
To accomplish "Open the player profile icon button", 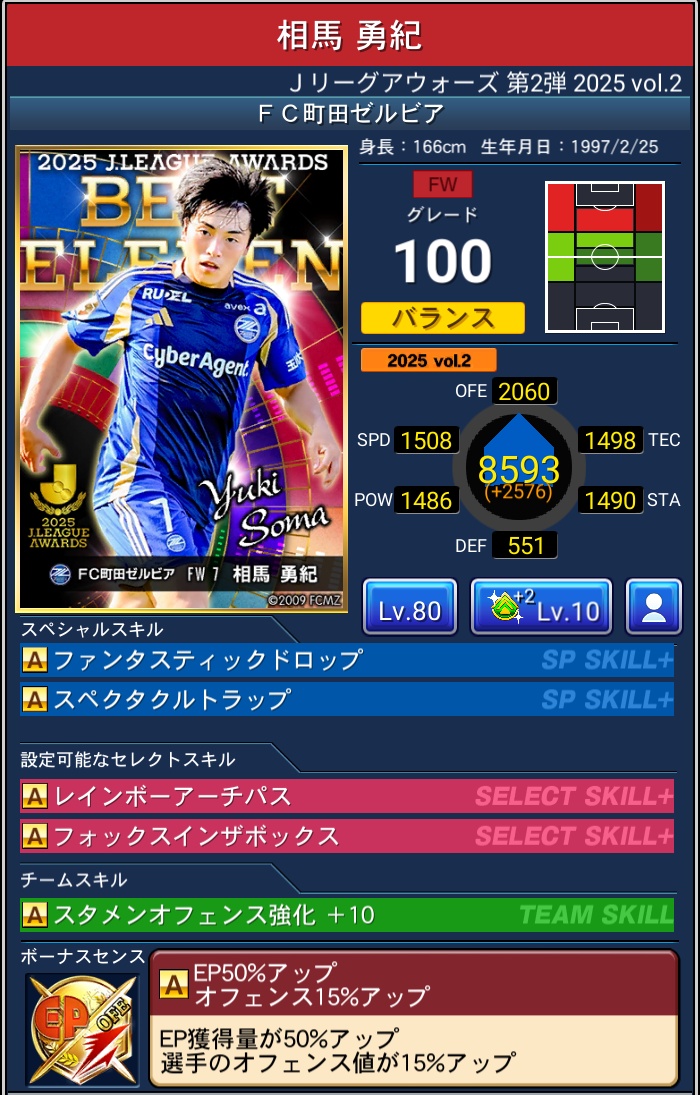I will [x=653, y=607].
